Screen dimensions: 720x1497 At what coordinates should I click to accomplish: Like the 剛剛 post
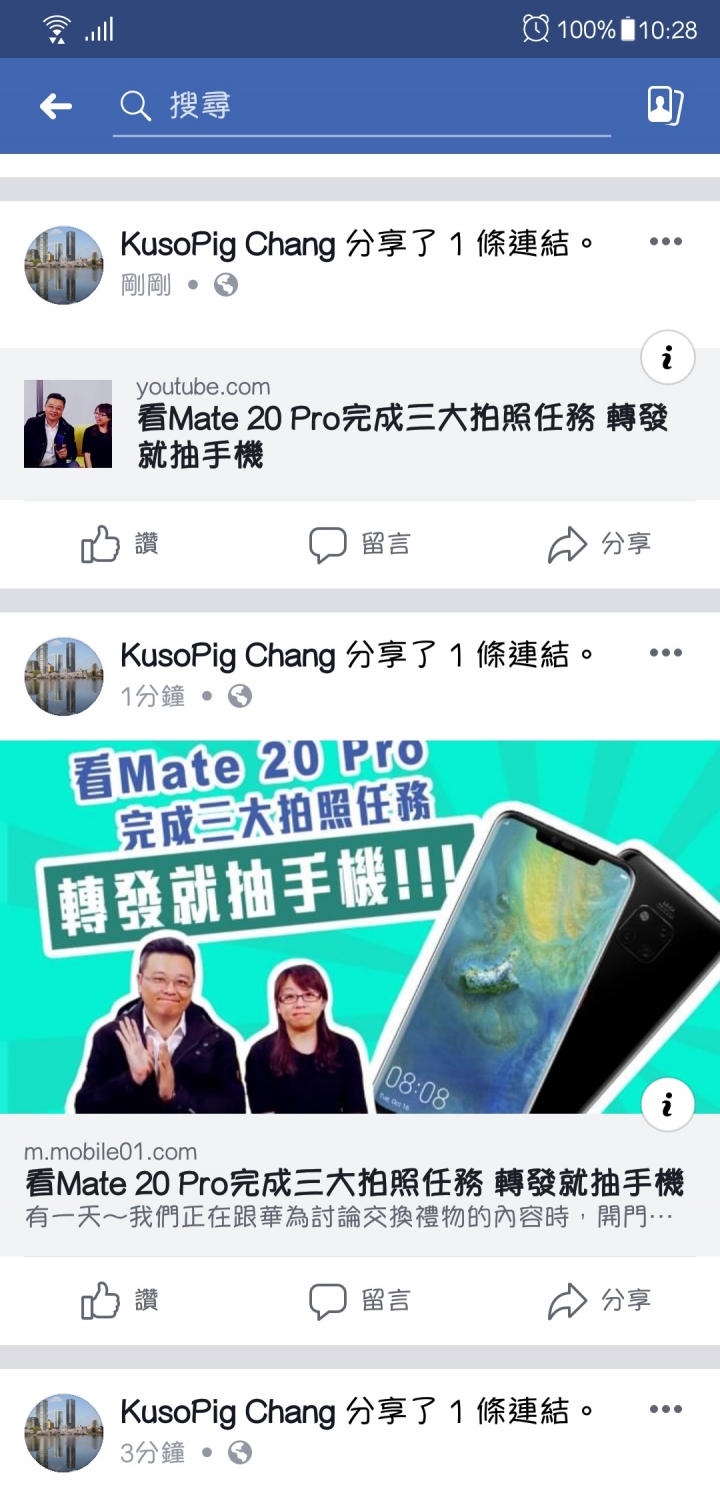120,545
